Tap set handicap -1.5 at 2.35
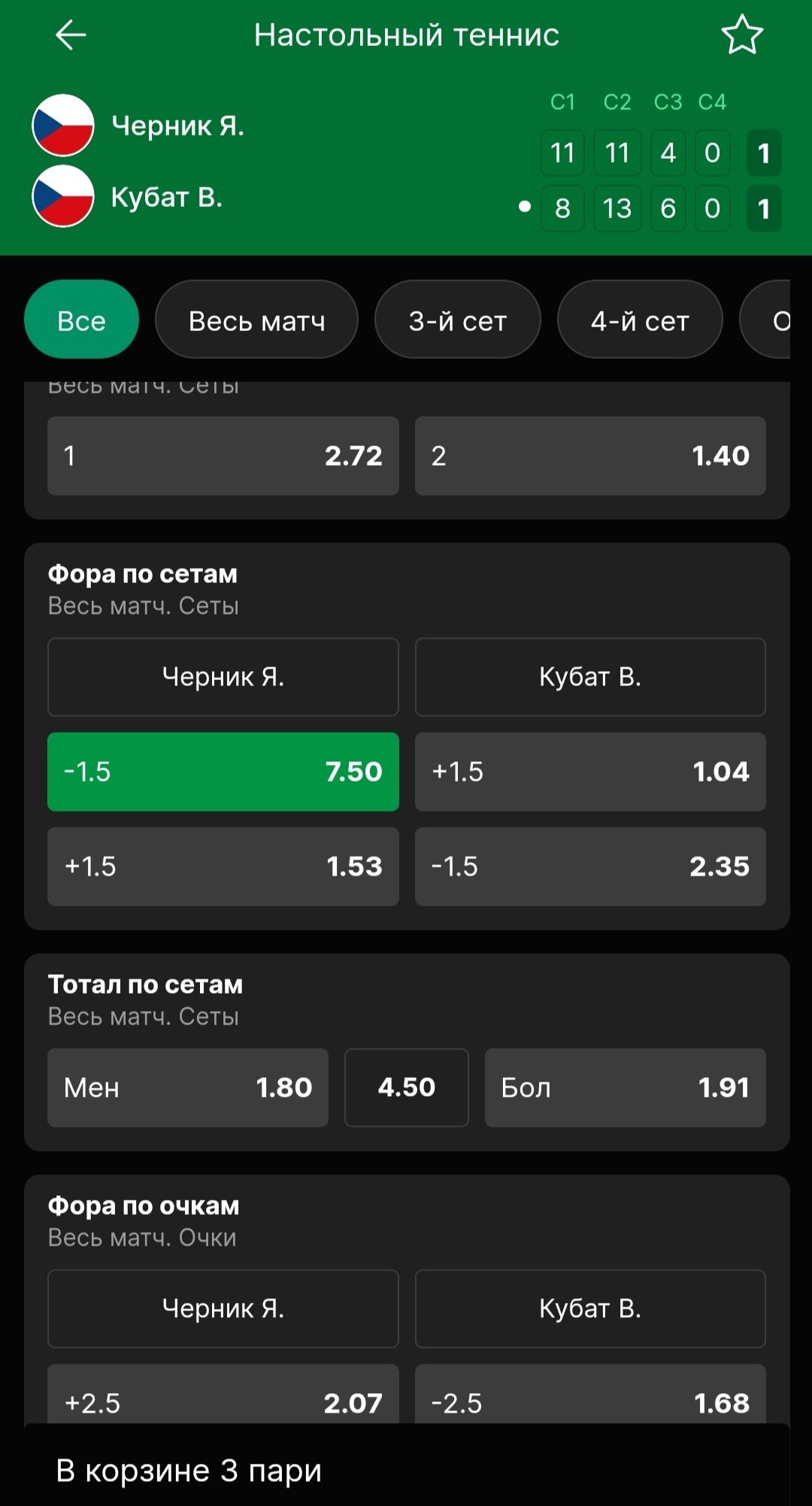Viewport: 812px width, 1506px height. tap(590, 867)
